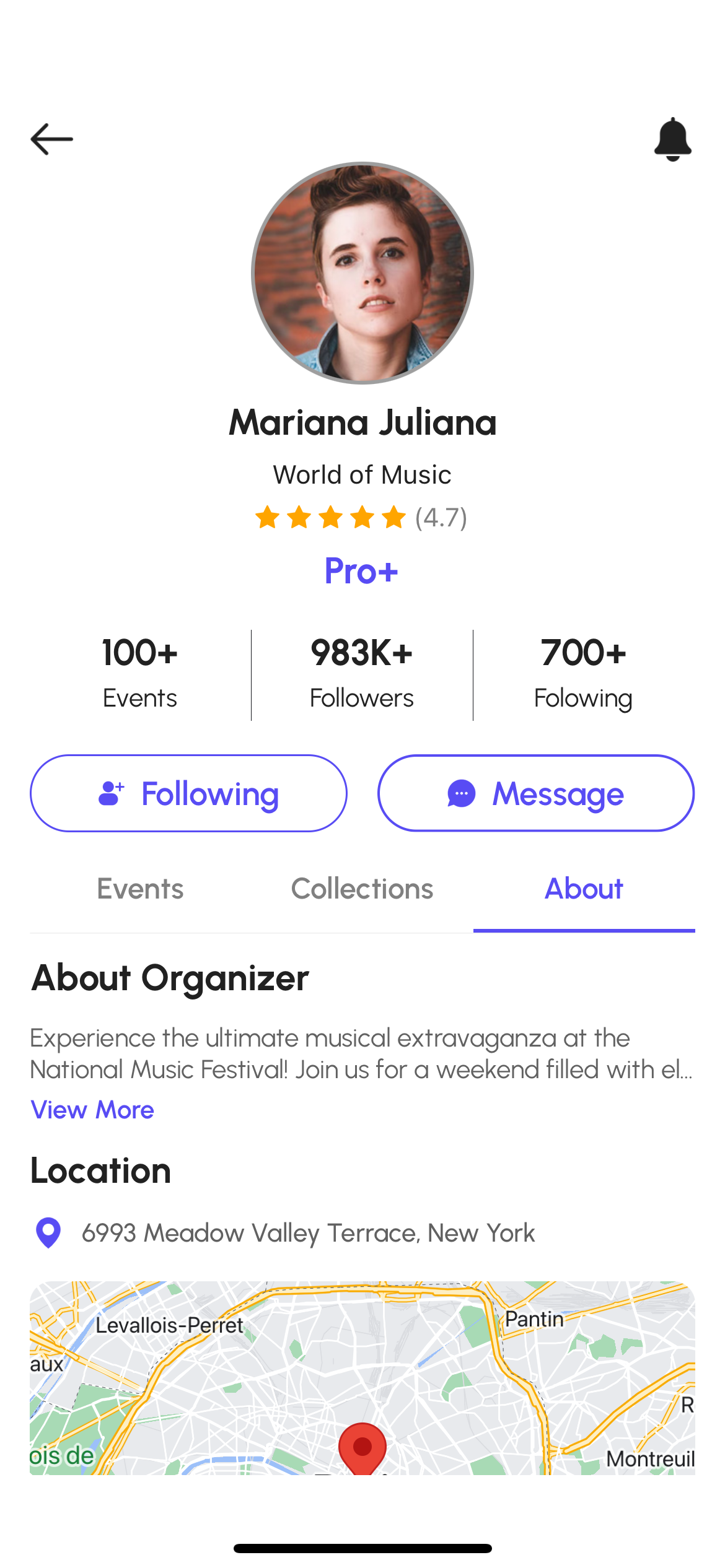
Task: Open the notifications bell
Action: (x=672, y=139)
